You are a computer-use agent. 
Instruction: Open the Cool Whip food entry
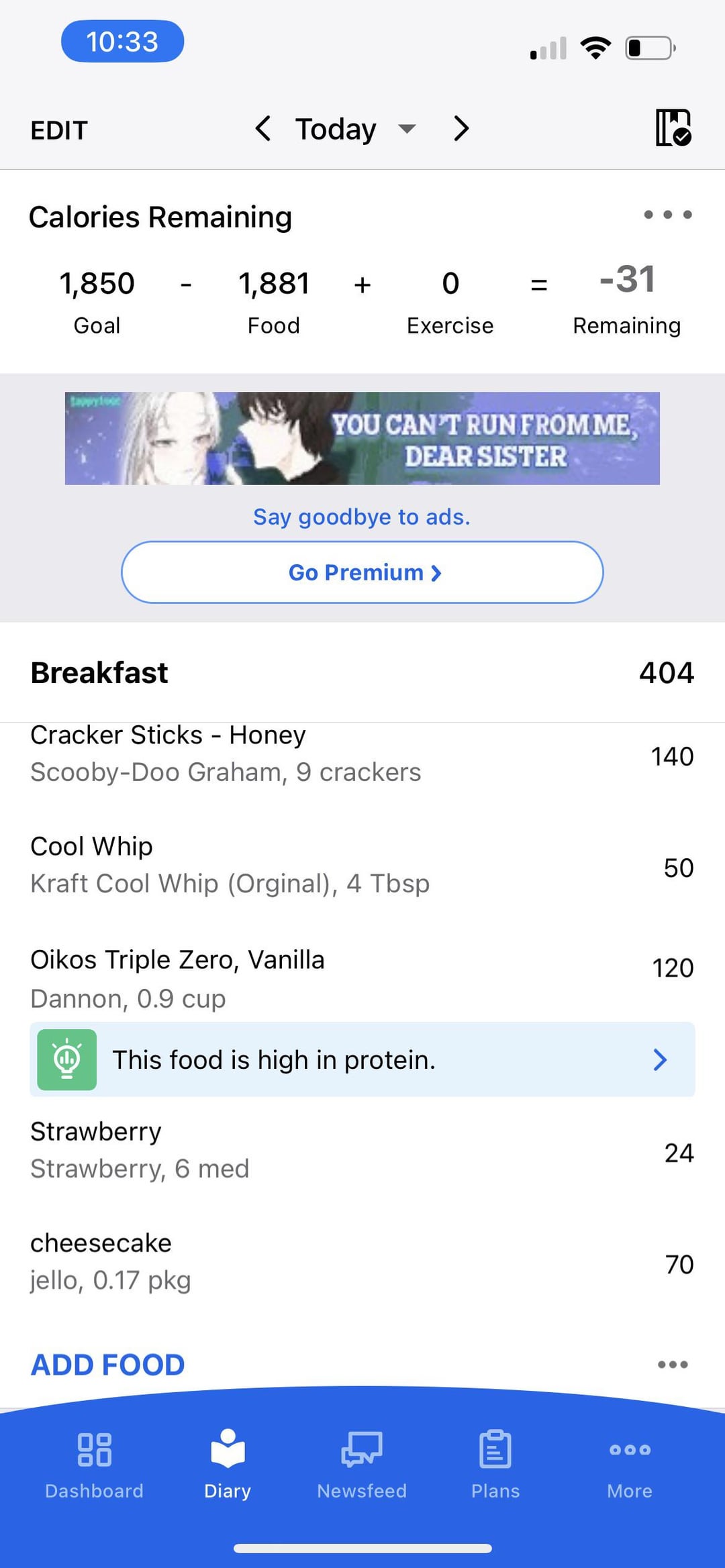[x=362, y=866]
